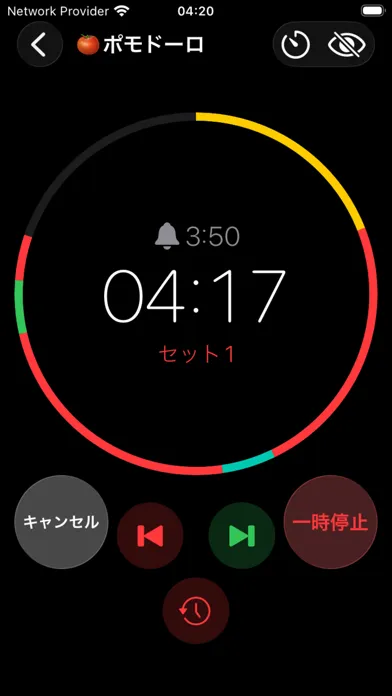
Task: Skip back to the previous interval
Action: click(x=150, y=536)
